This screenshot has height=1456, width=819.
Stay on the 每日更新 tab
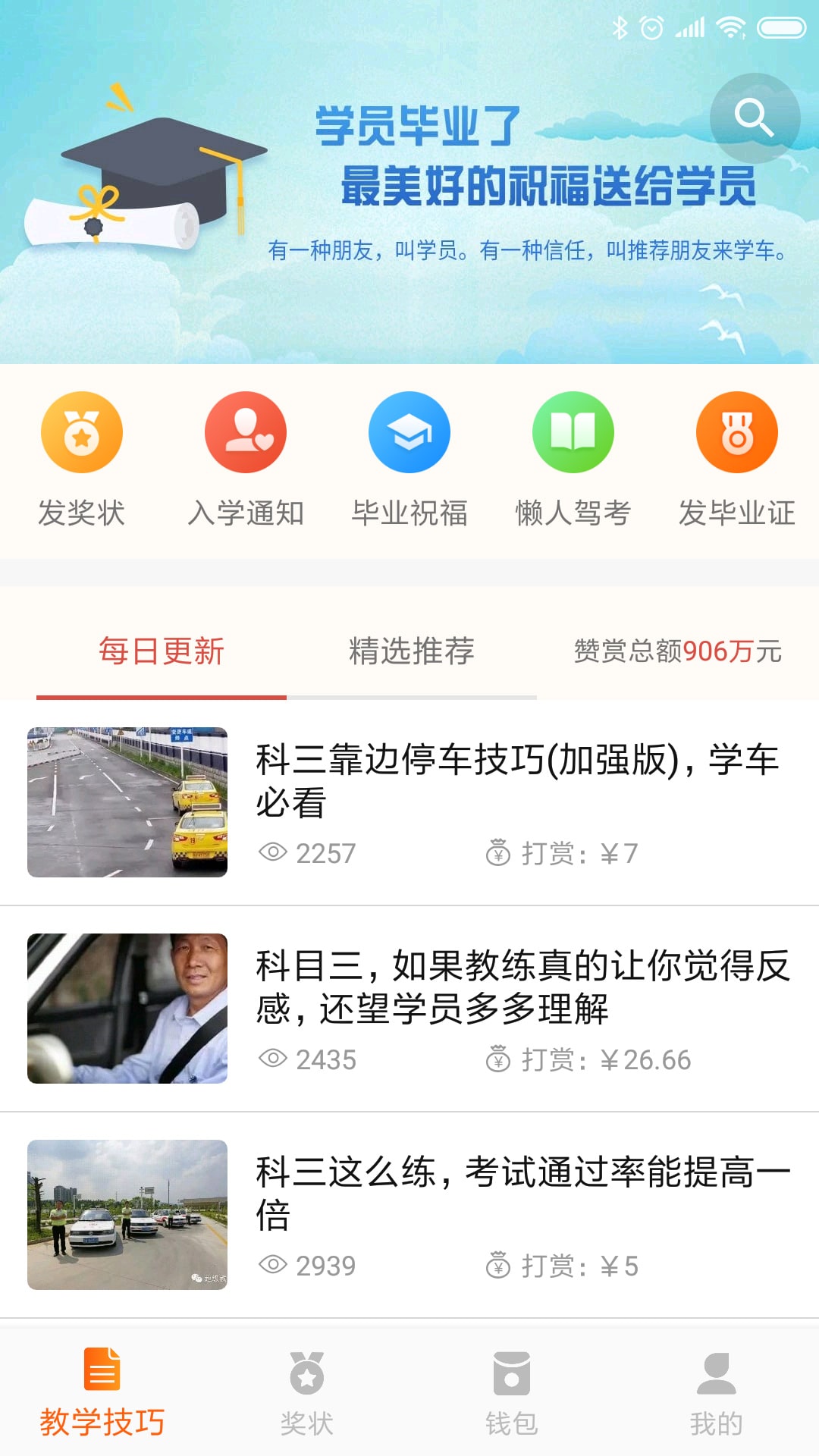click(x=161, y=651)
